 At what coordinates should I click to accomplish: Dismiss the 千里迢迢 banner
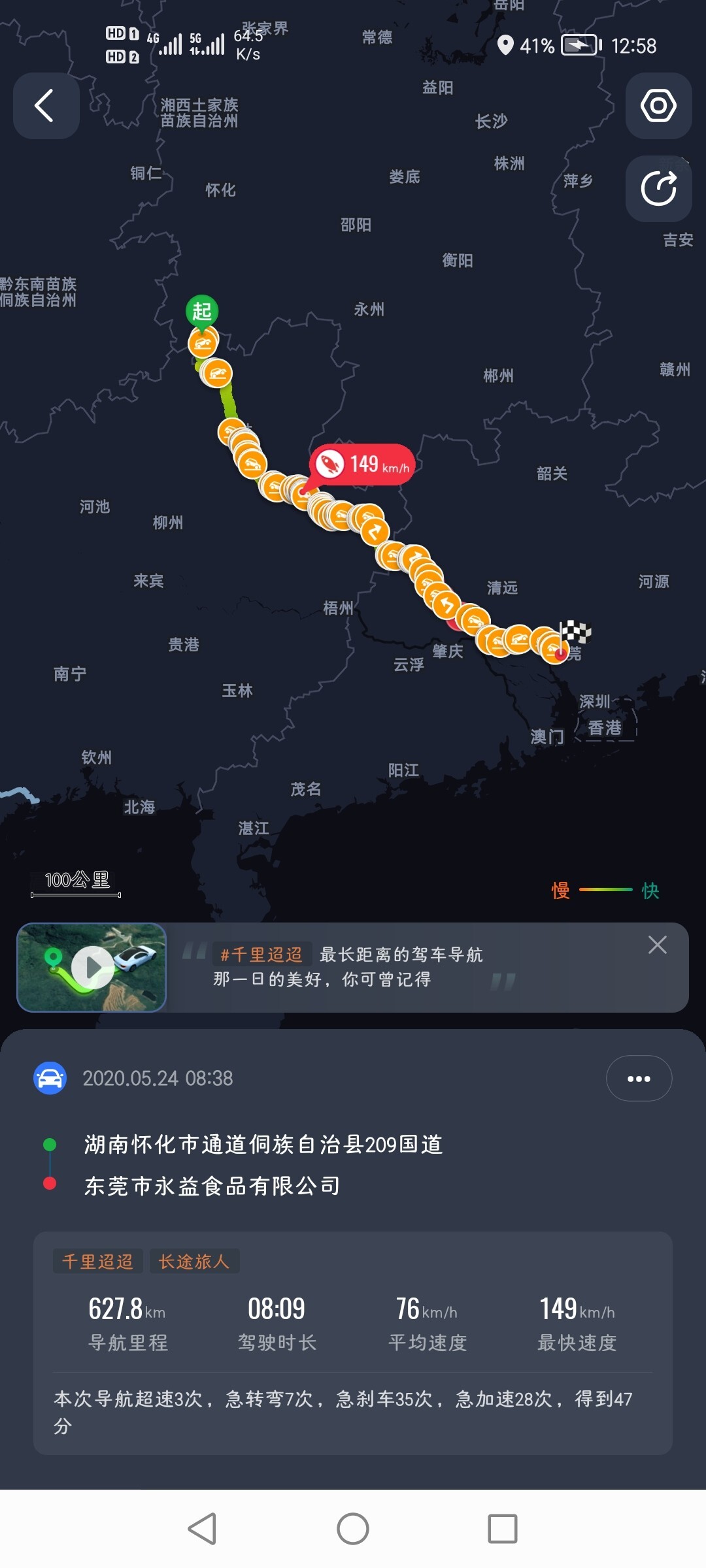[657, 945]
